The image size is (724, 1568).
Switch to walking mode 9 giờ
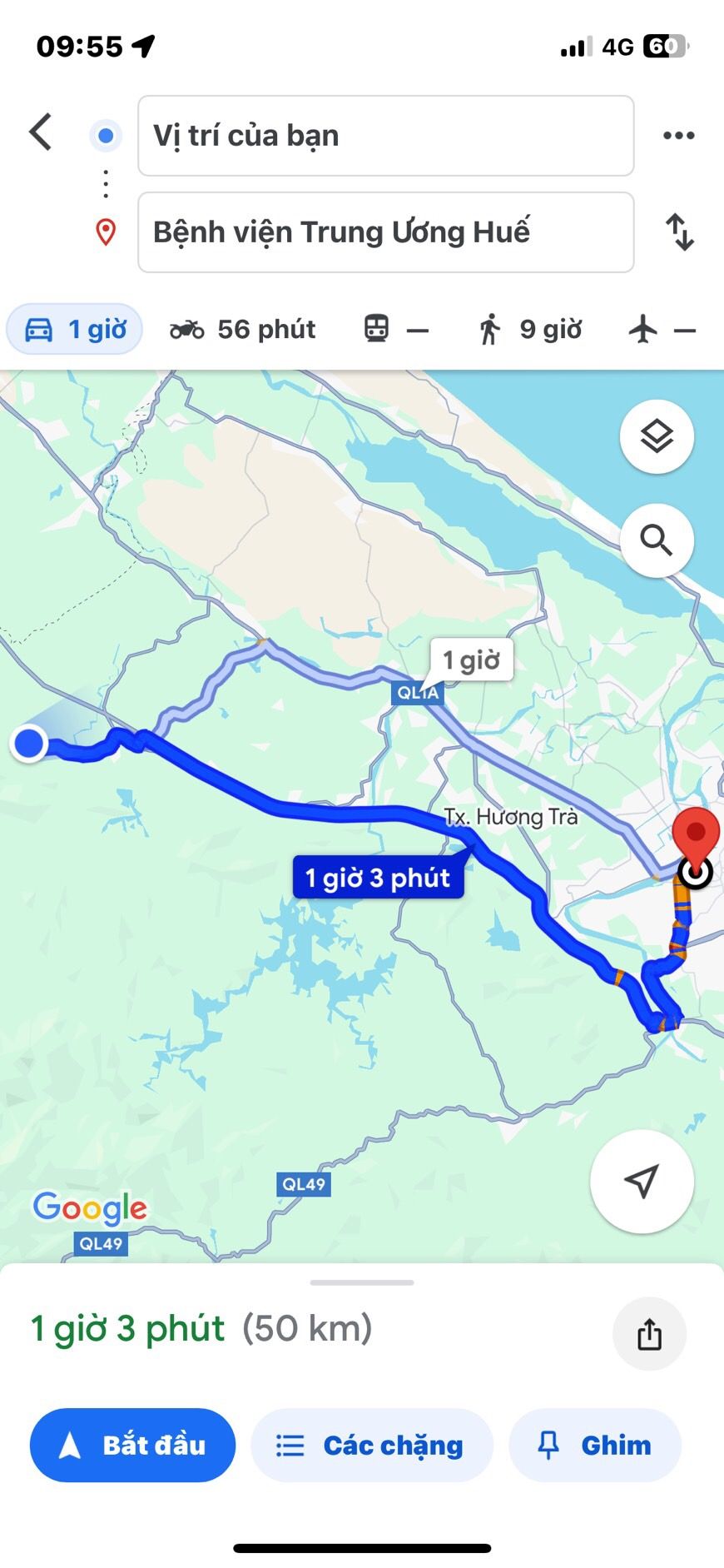point(530,330)
